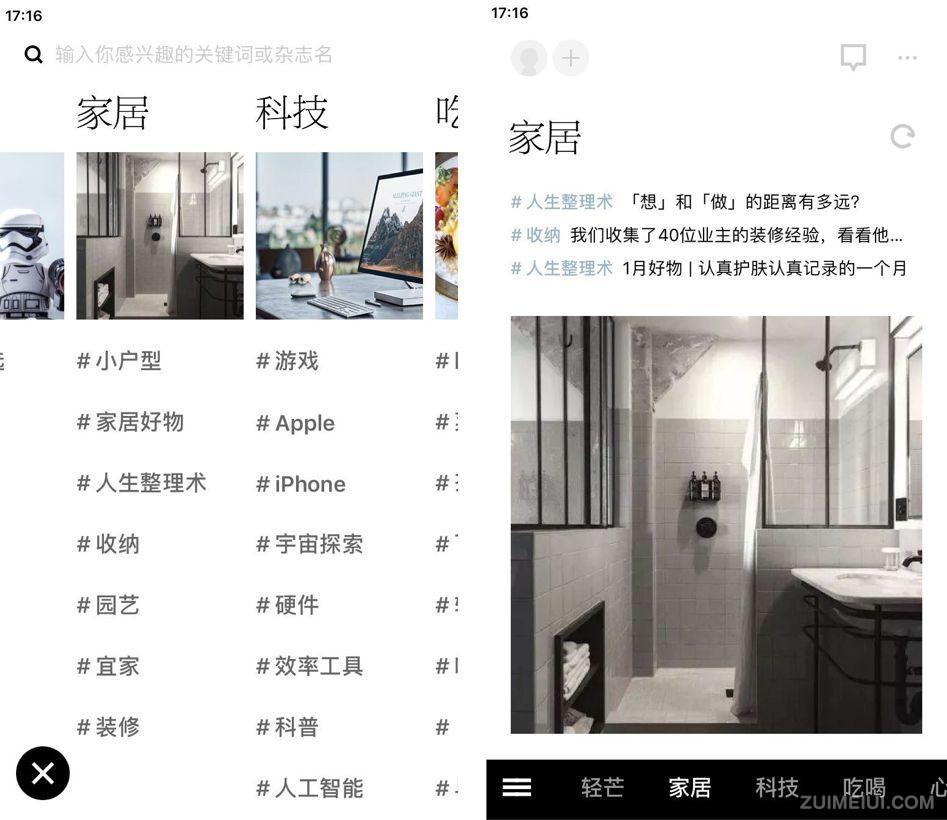Screen dimensions: 947x820
Task: Tap the plus icon beside the avatar
Action: click(571, 58)
